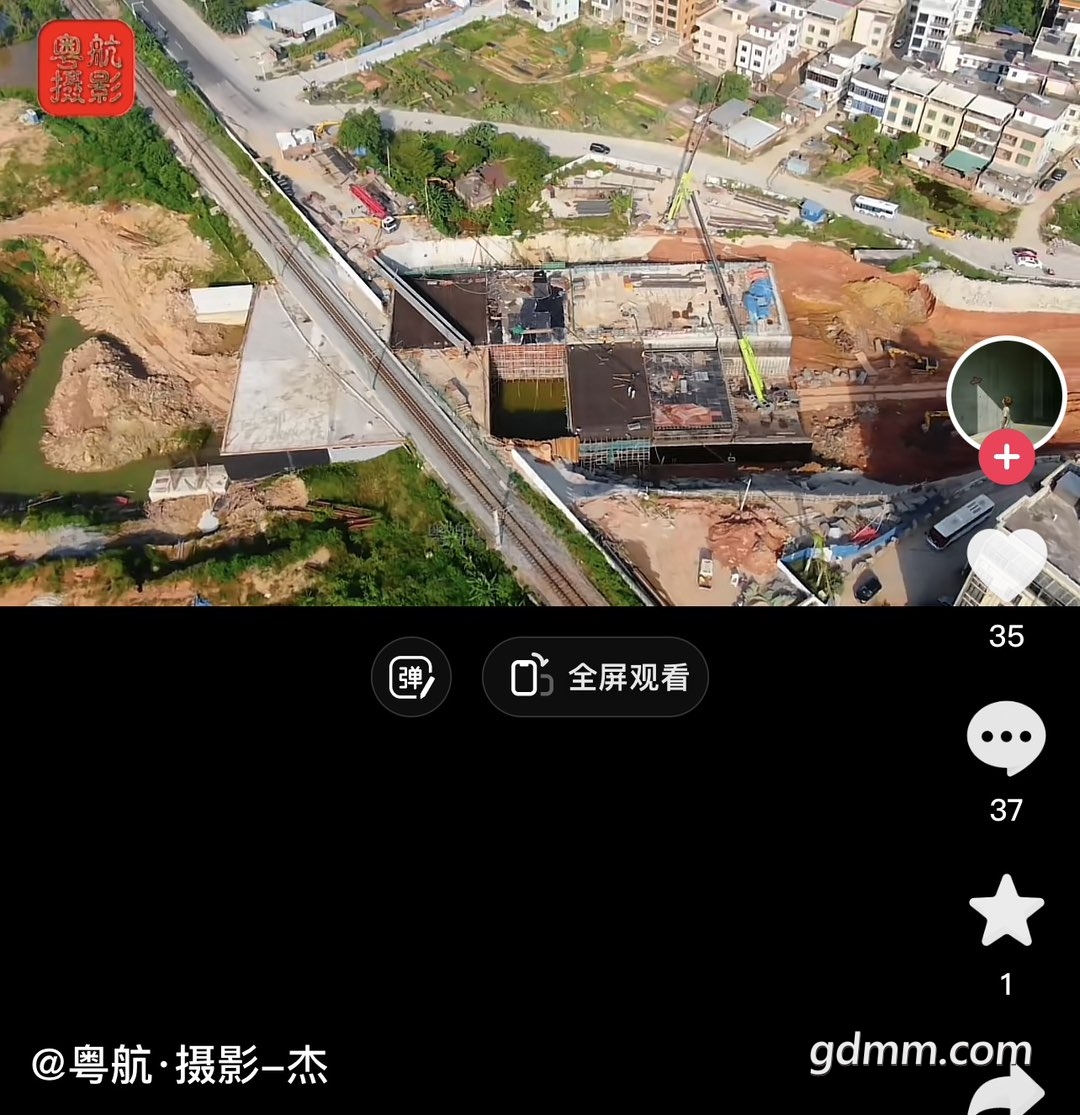Follow the creator with the red plus
1080x1115 pixels.
(x=1006, y=458)
